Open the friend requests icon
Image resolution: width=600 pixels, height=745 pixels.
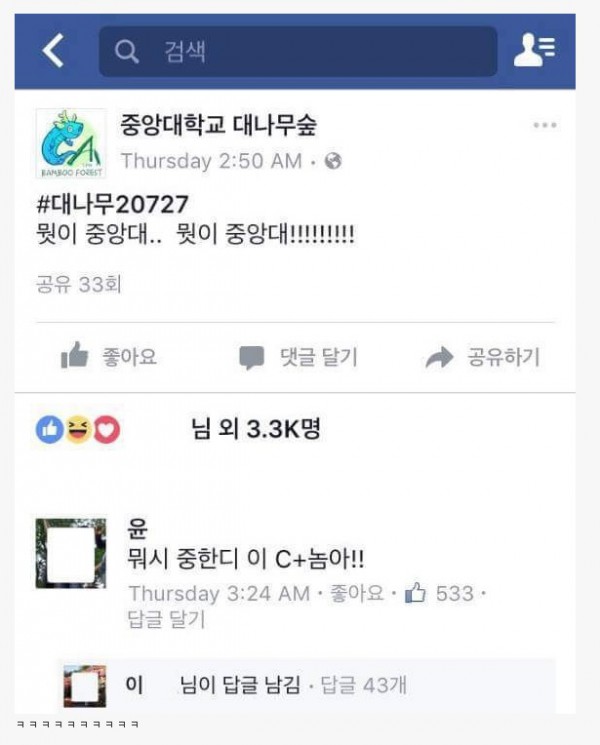point(534,52)
